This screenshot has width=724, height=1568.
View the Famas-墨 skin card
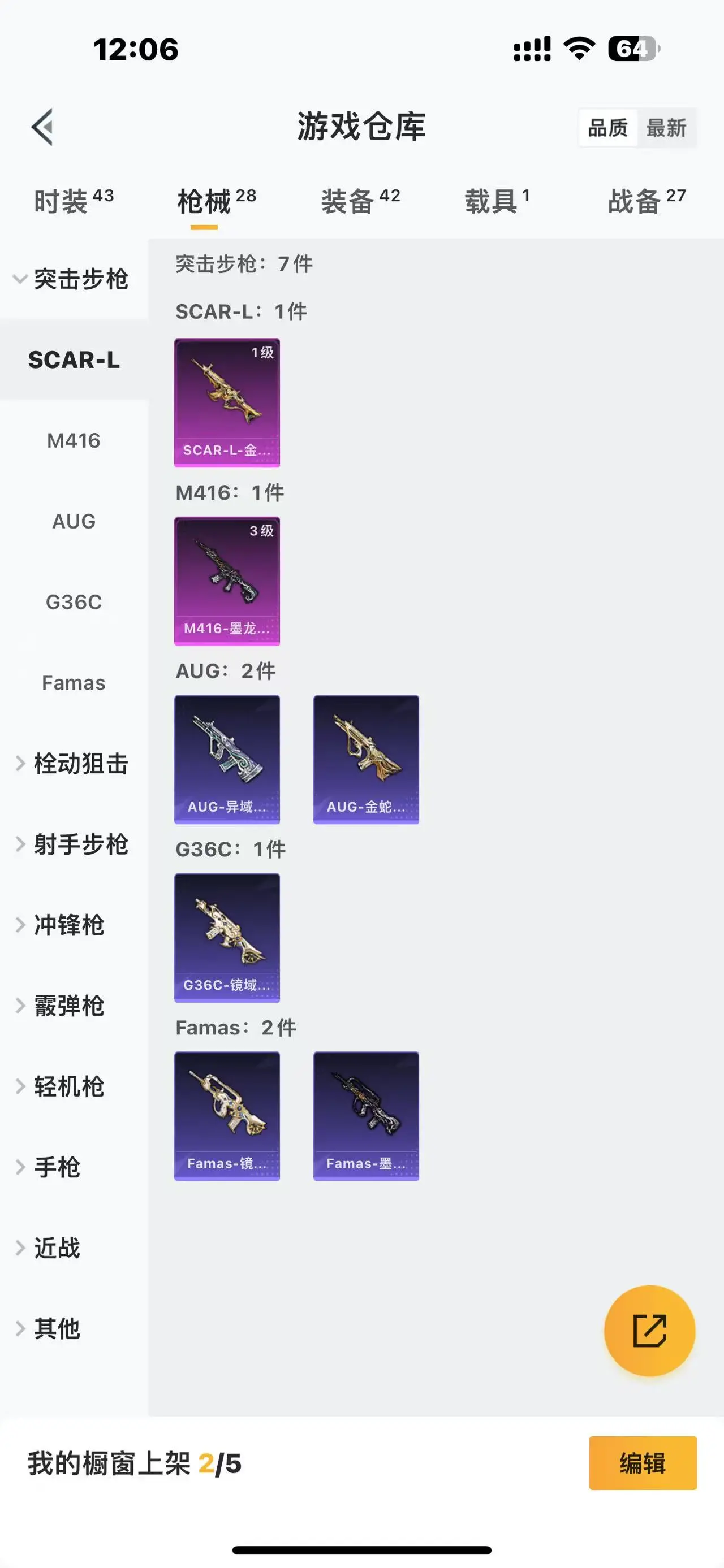366,1116
